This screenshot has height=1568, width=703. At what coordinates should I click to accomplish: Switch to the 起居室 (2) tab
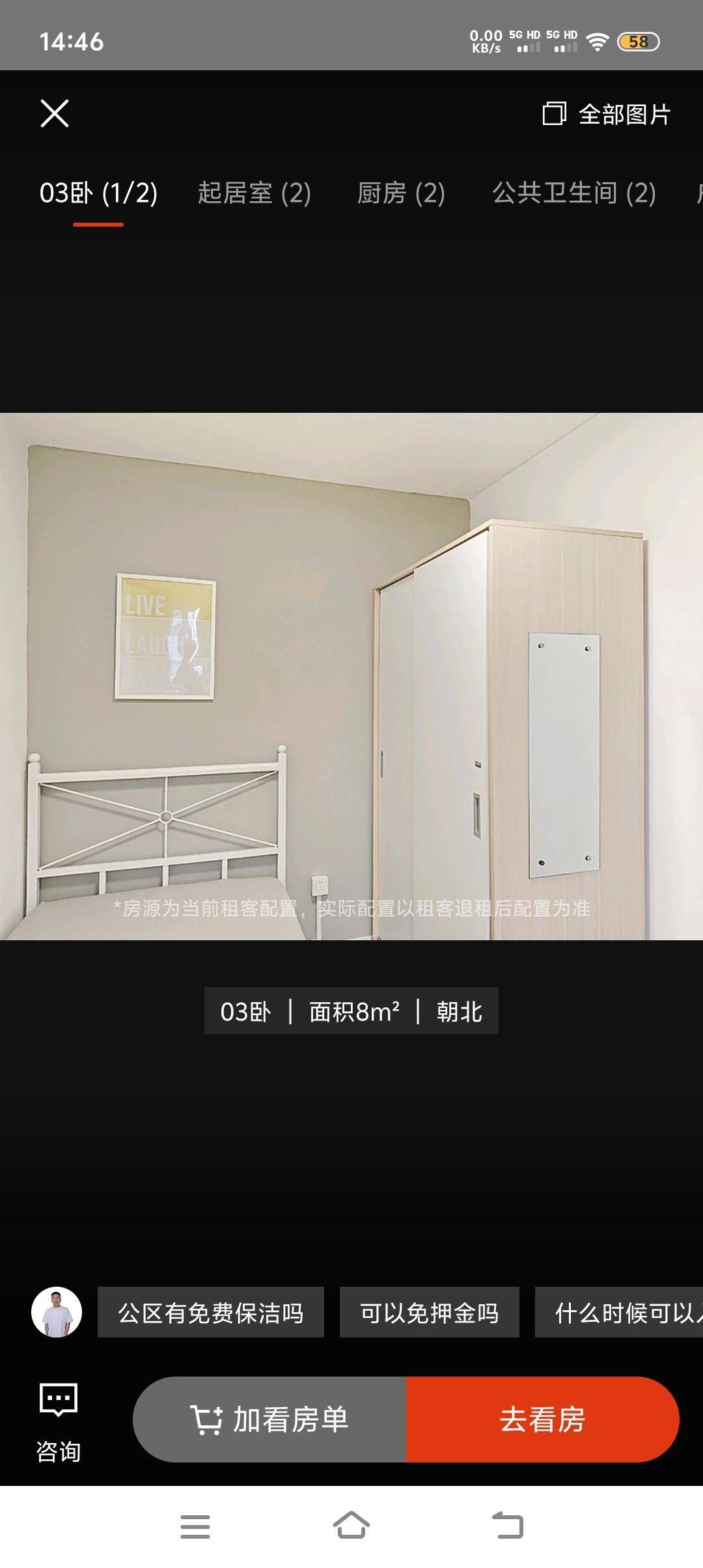pyautogui.click(x=254, y=193)
